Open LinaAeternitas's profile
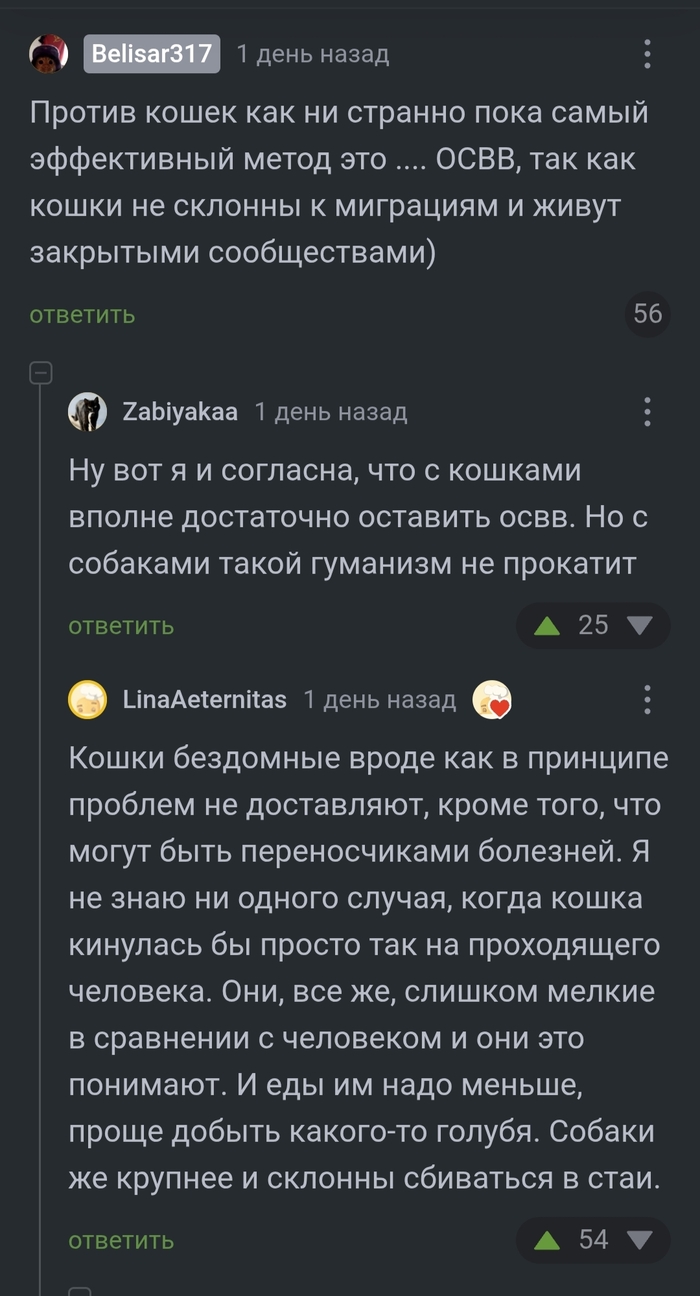The height and width of the screenshot is (1296, 700). coord(204,700)
